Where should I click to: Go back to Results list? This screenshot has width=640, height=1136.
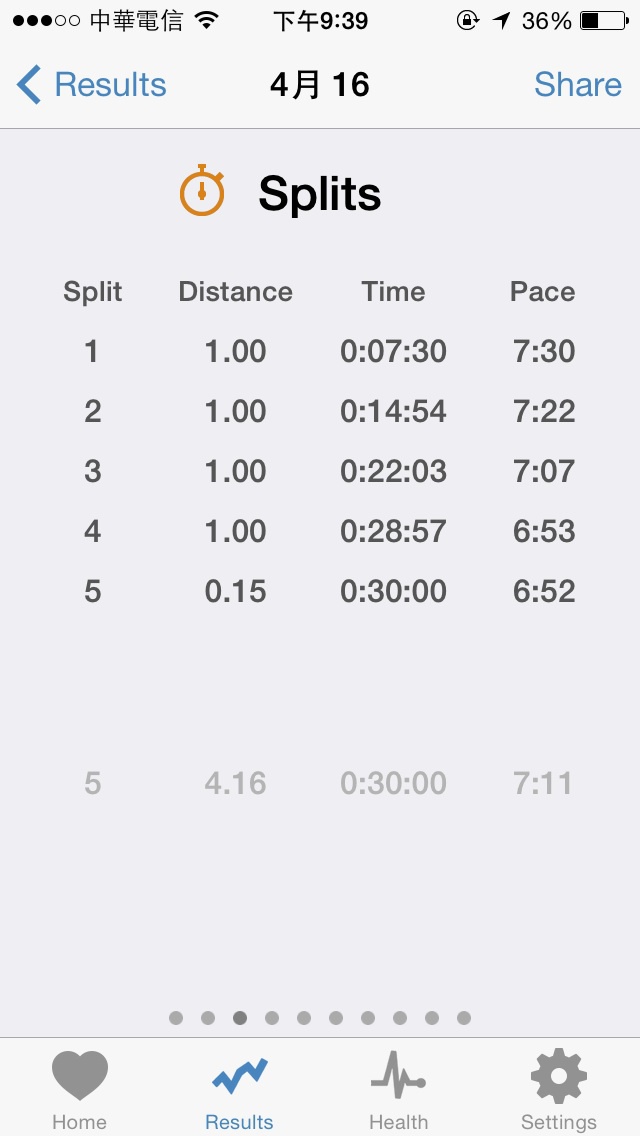pos(91,85)
